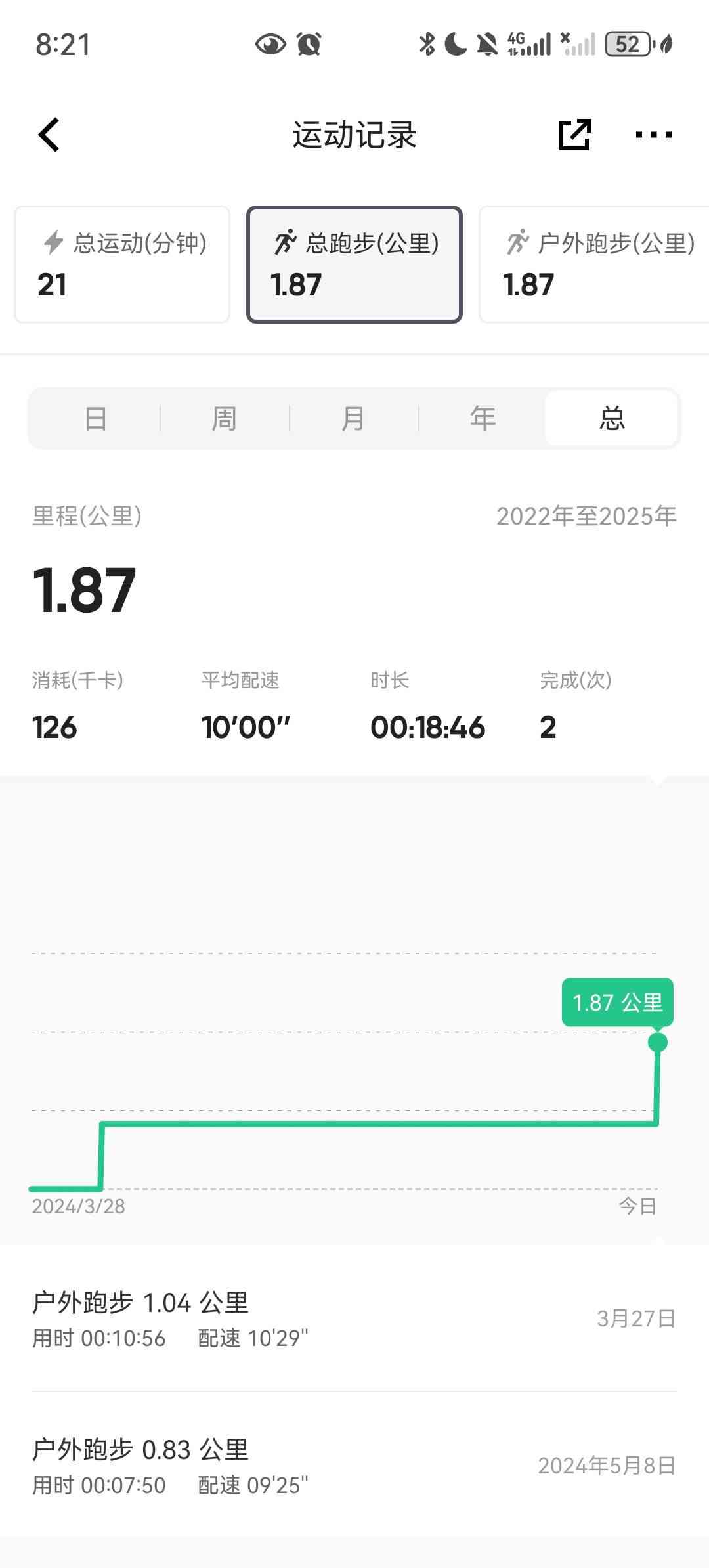
Task: Select the 户外跑步(公里) card
Action: [x=594, y=265]
